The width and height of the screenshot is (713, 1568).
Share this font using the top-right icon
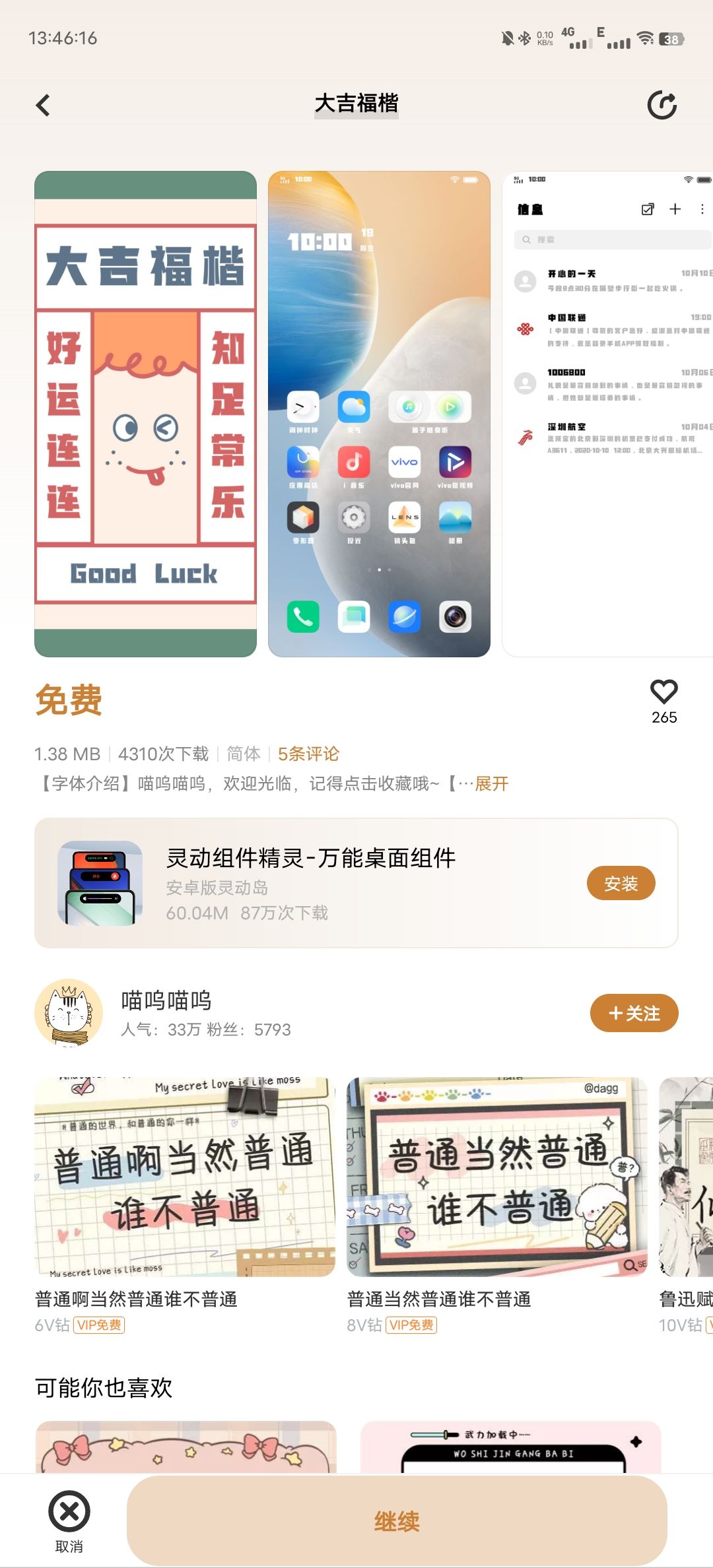tap(662, 106)
